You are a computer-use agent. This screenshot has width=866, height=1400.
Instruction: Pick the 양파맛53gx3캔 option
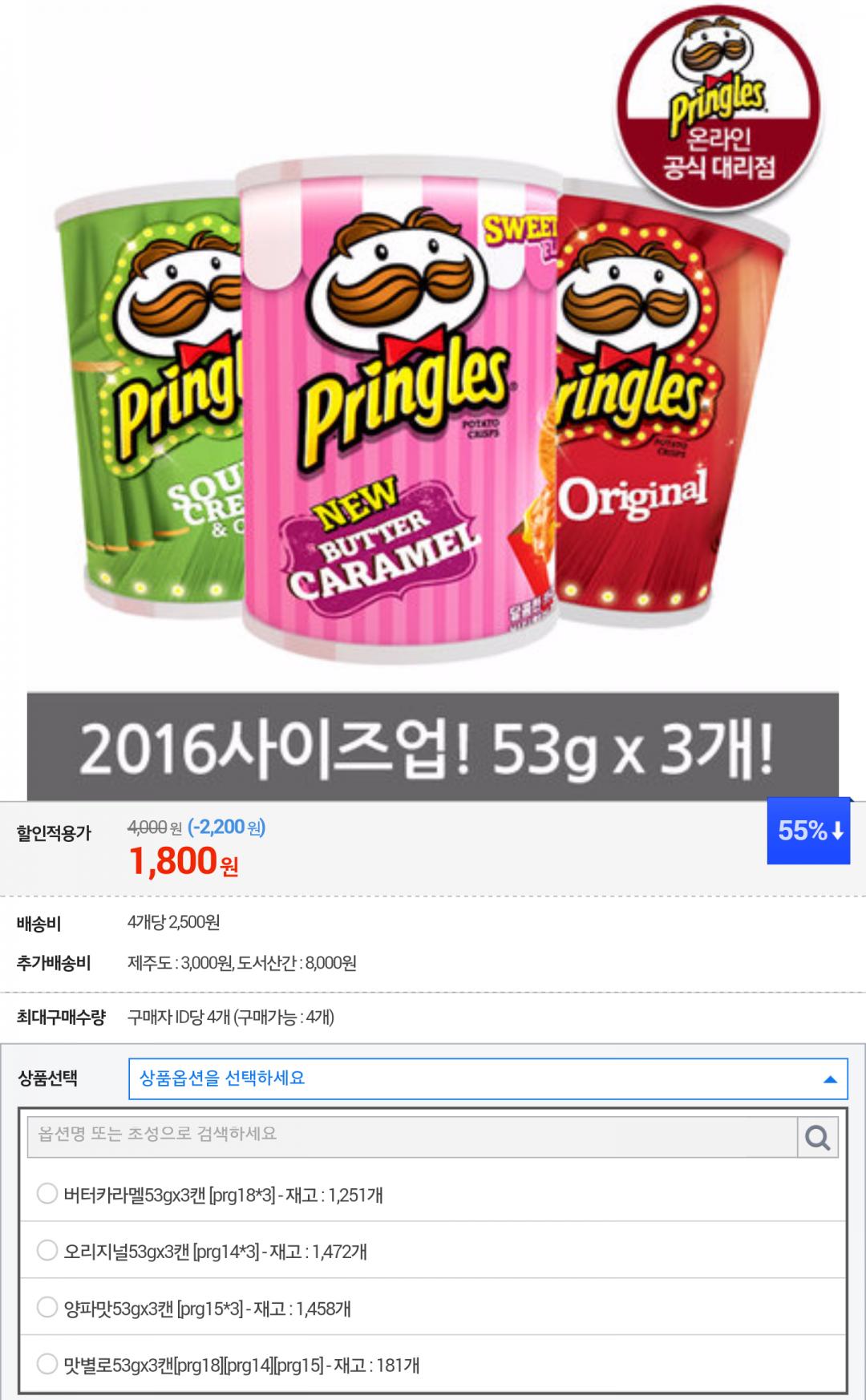(47, 1308)
